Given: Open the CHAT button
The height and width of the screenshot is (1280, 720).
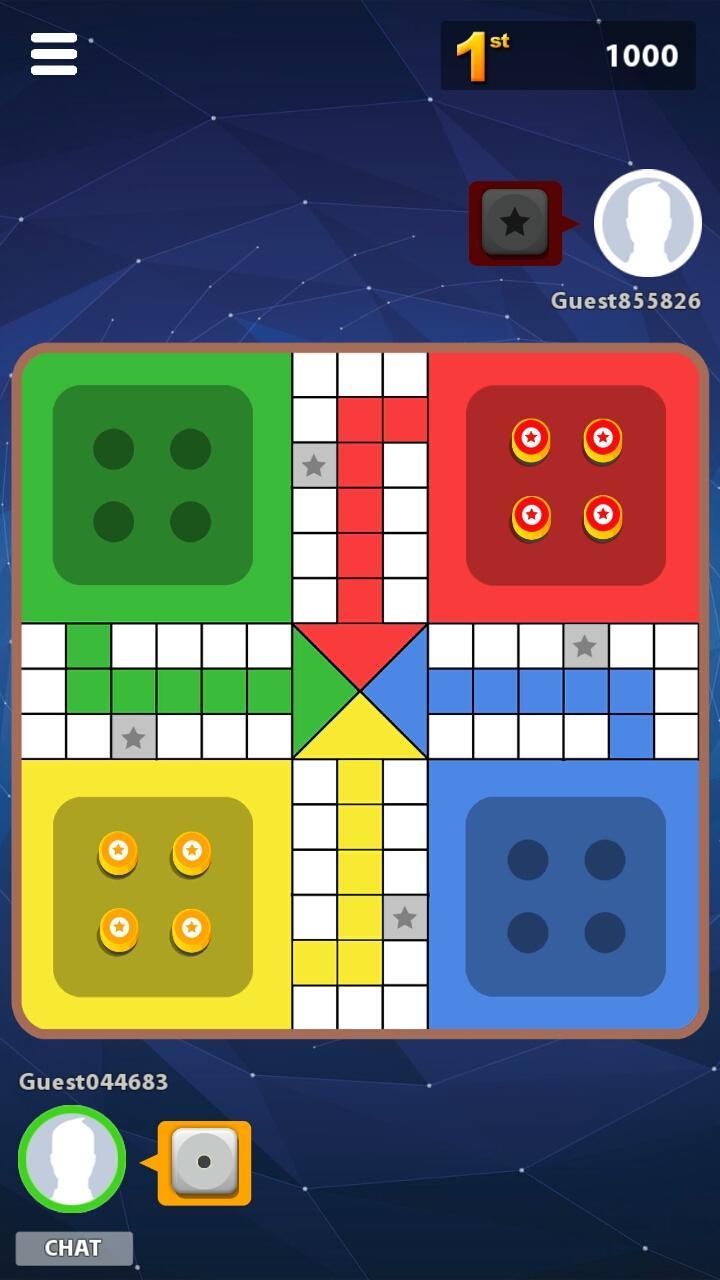Looking at the screenshot, I should (74, 1248).
